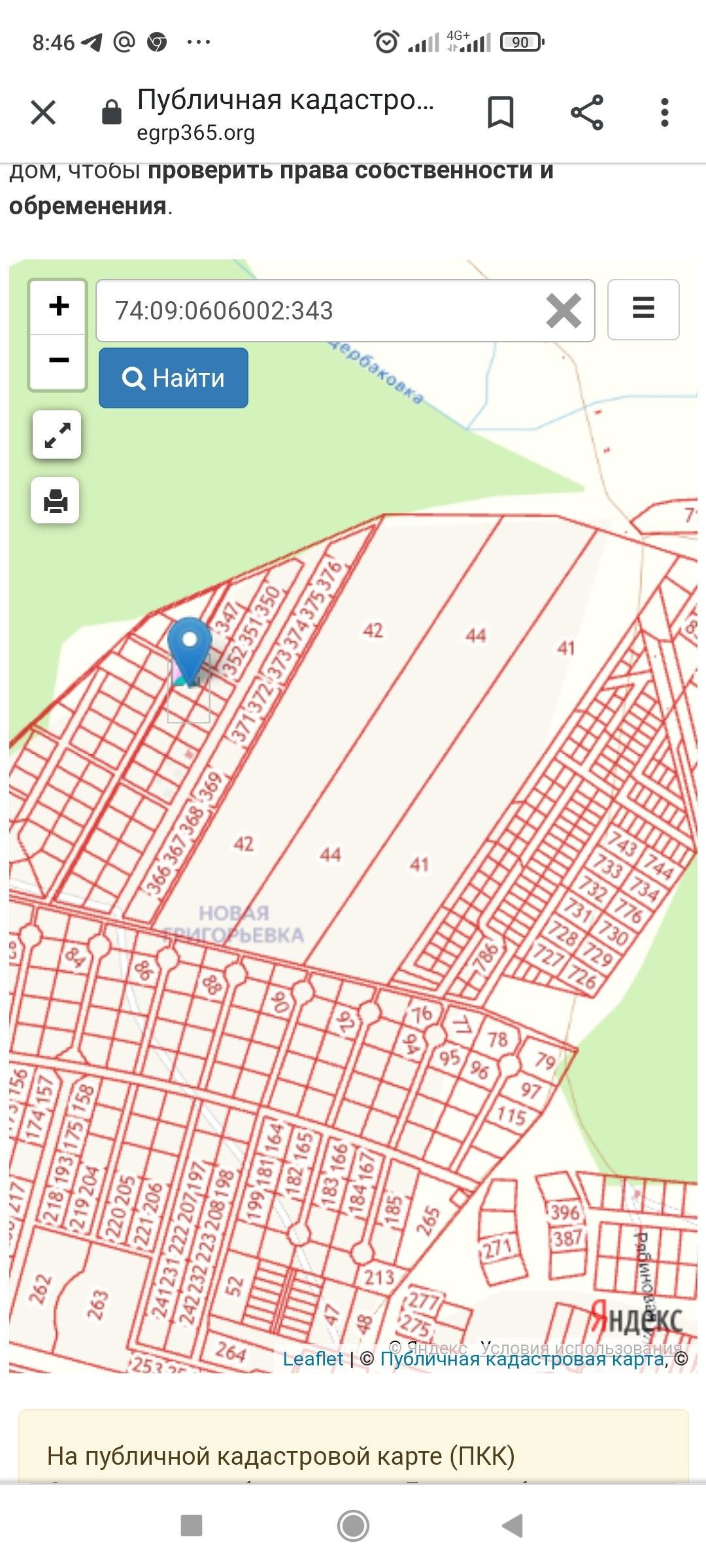Screen dimensions: 706x1568
Task: Share the page link
Action: click(587, 112)
